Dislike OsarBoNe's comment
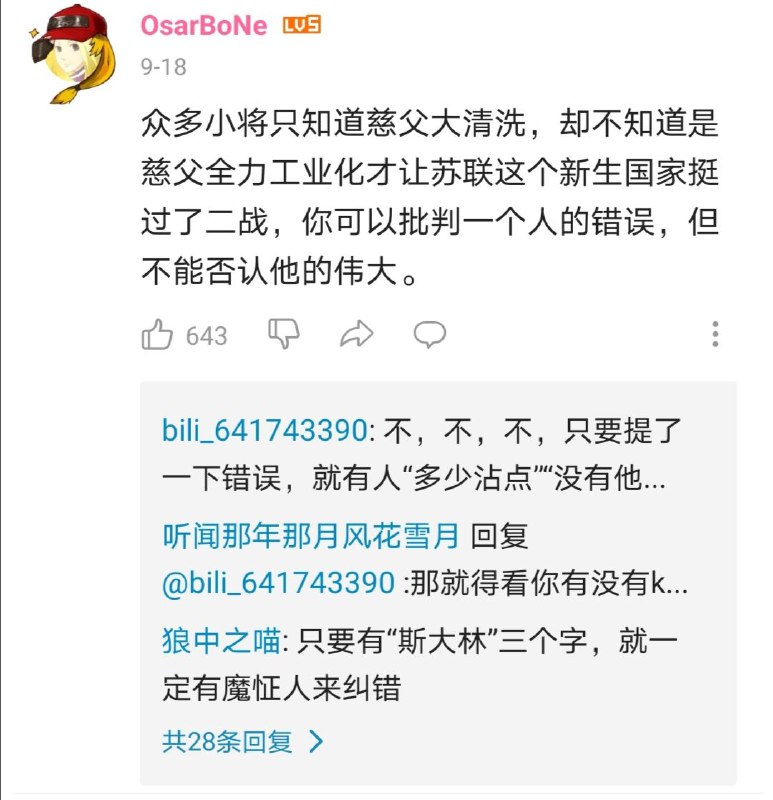The height and width of the screenshot is (800, 773). [x=284, y=335]
